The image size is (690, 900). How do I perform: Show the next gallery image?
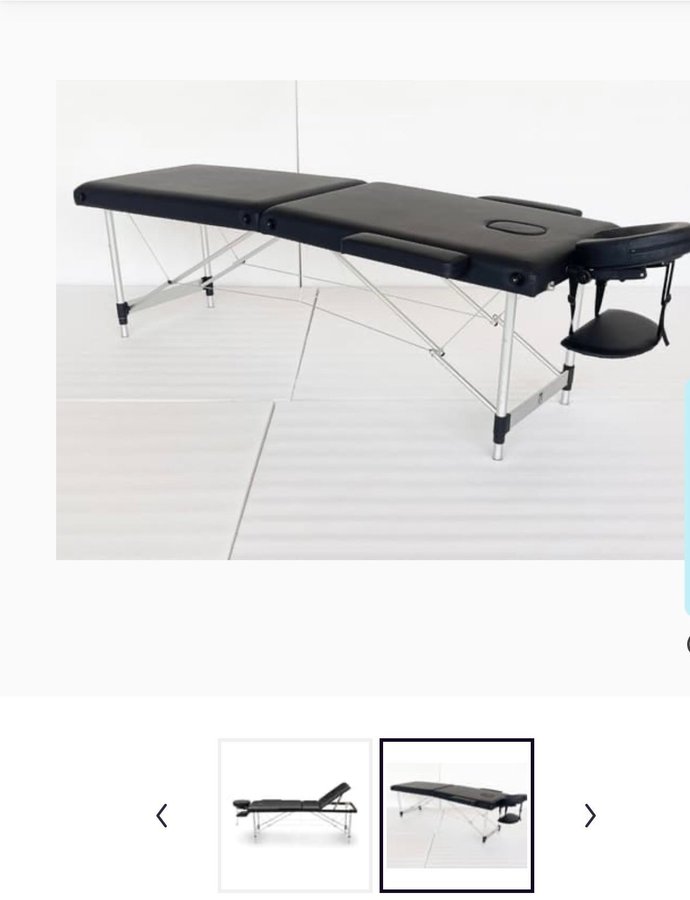tap(590, 816)
